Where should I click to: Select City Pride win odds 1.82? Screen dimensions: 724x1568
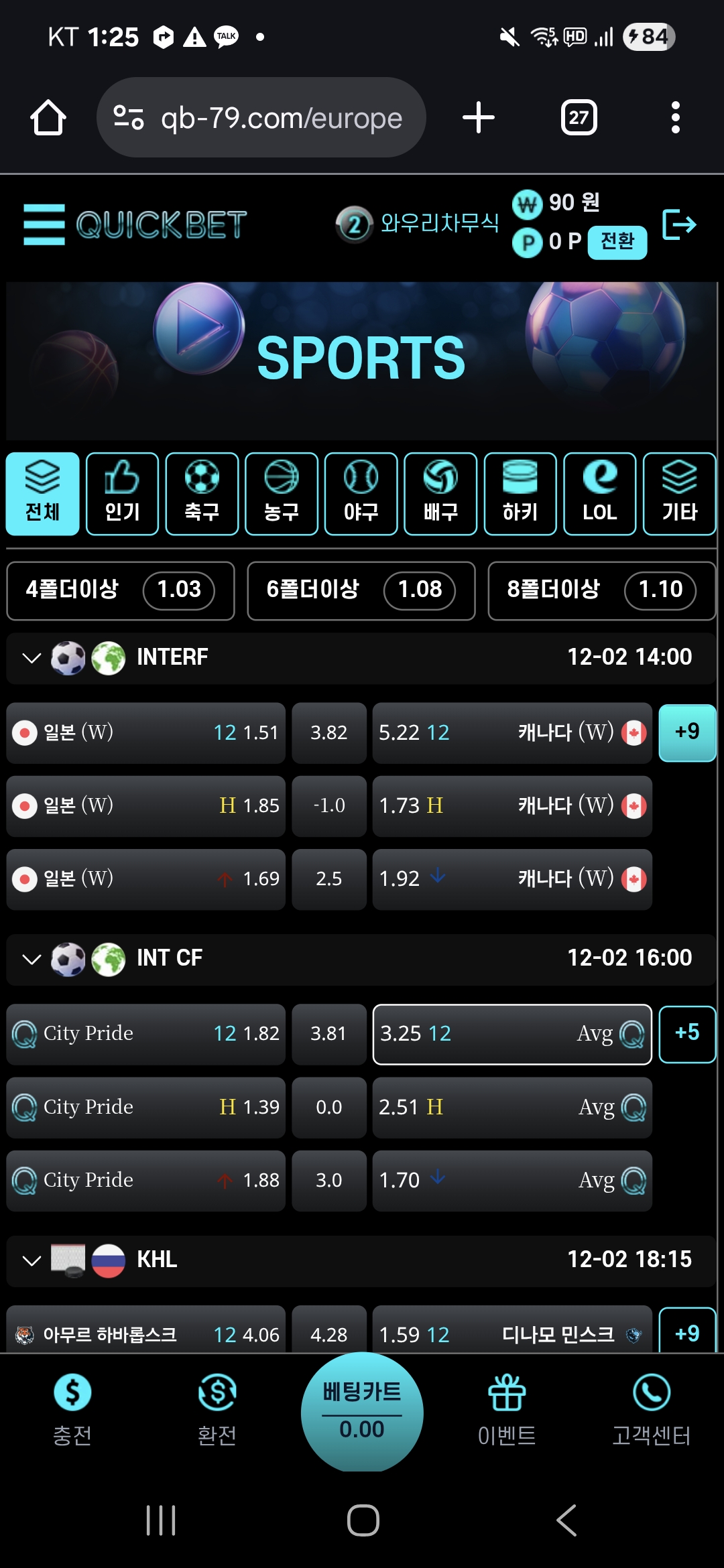[x=146, y=1033]
